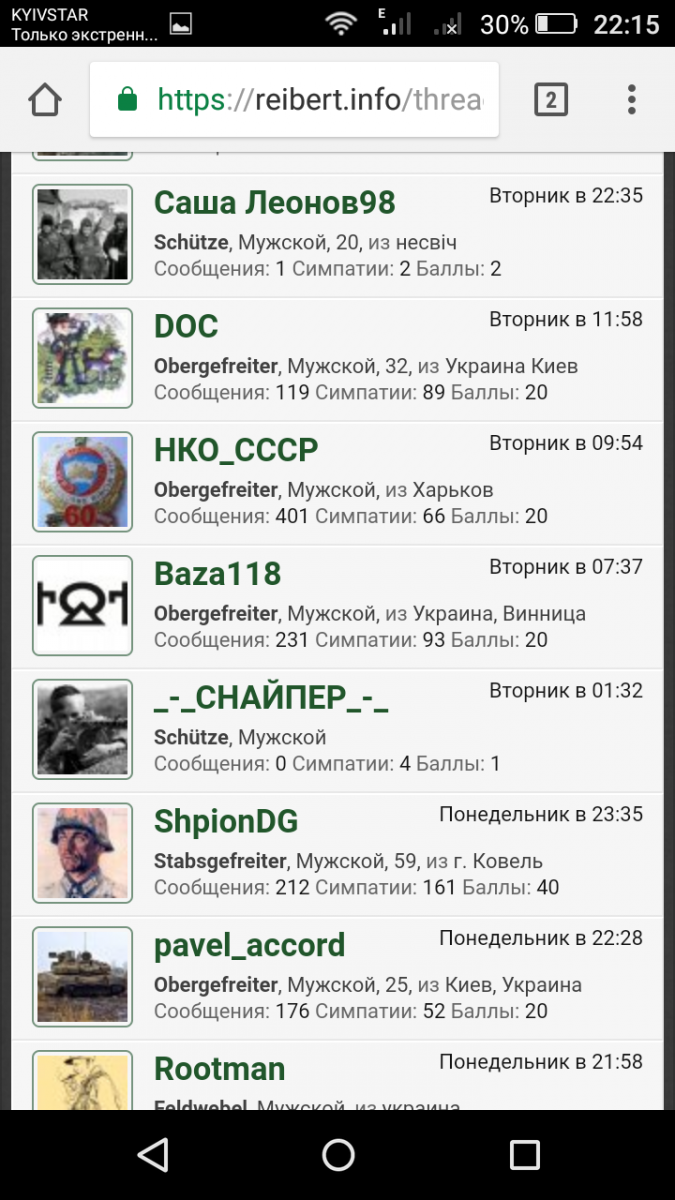Viewport: 675px width, 1200px height.
Task: Open the pavel_accord profile
Action: [250, 945]
